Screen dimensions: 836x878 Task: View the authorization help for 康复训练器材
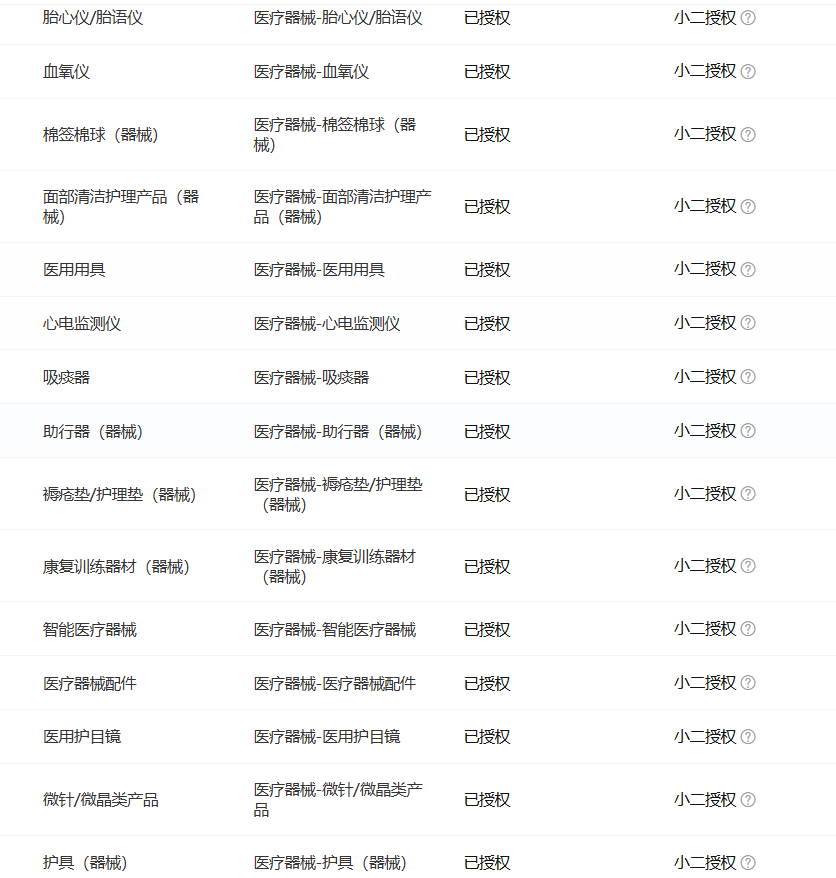point(748,566)
